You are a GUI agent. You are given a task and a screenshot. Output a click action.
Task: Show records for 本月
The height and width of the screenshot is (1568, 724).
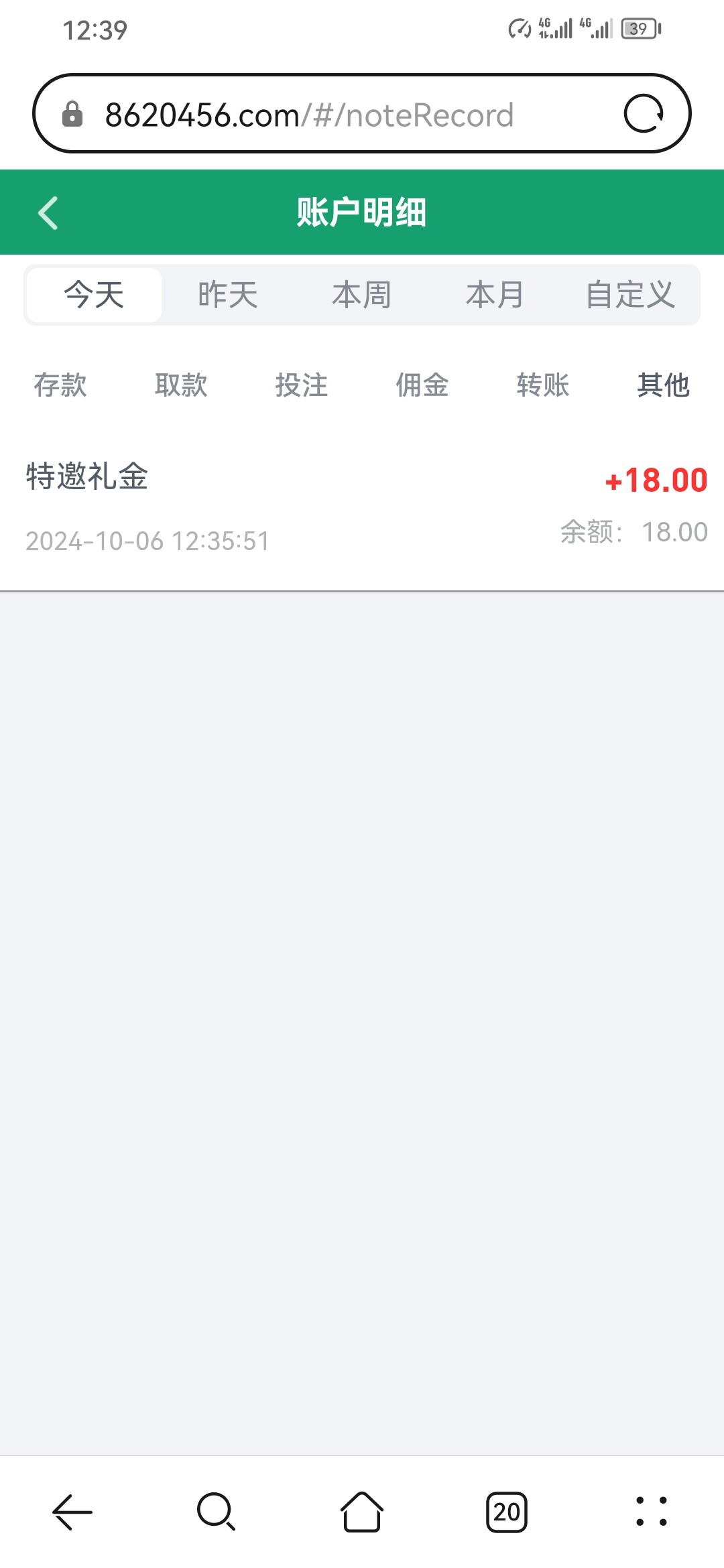pos(495,295)
